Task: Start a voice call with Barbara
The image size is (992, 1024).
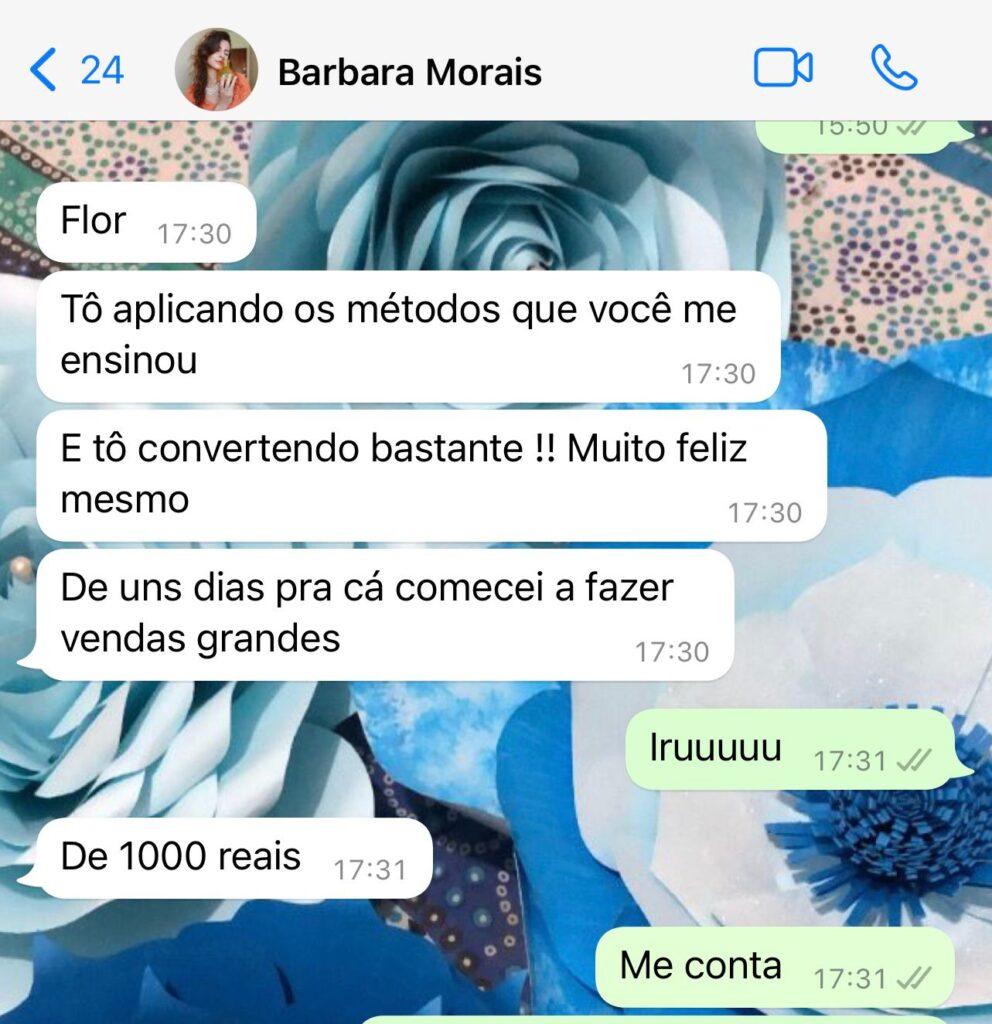Action: [893, 69]
